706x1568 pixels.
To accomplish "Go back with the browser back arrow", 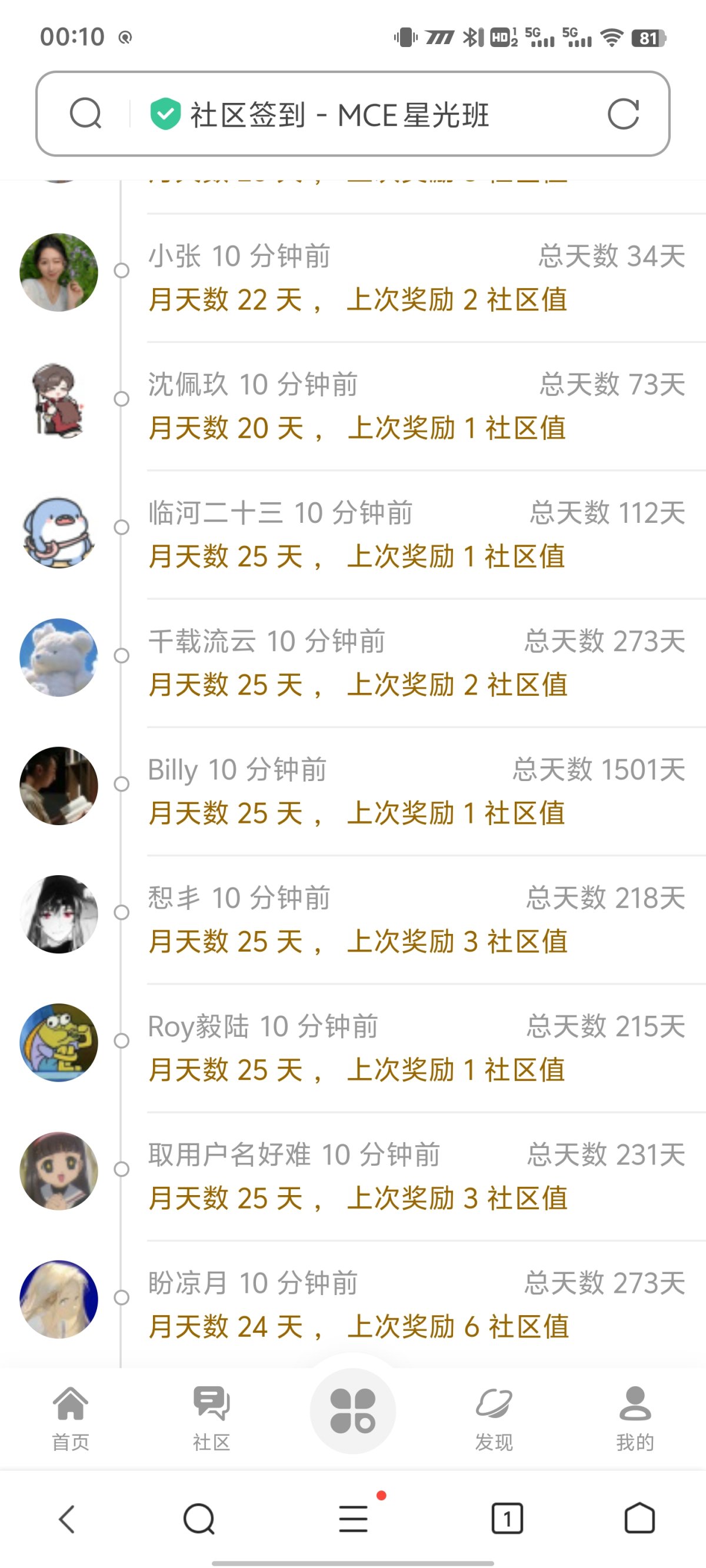I will point(67,1519).
